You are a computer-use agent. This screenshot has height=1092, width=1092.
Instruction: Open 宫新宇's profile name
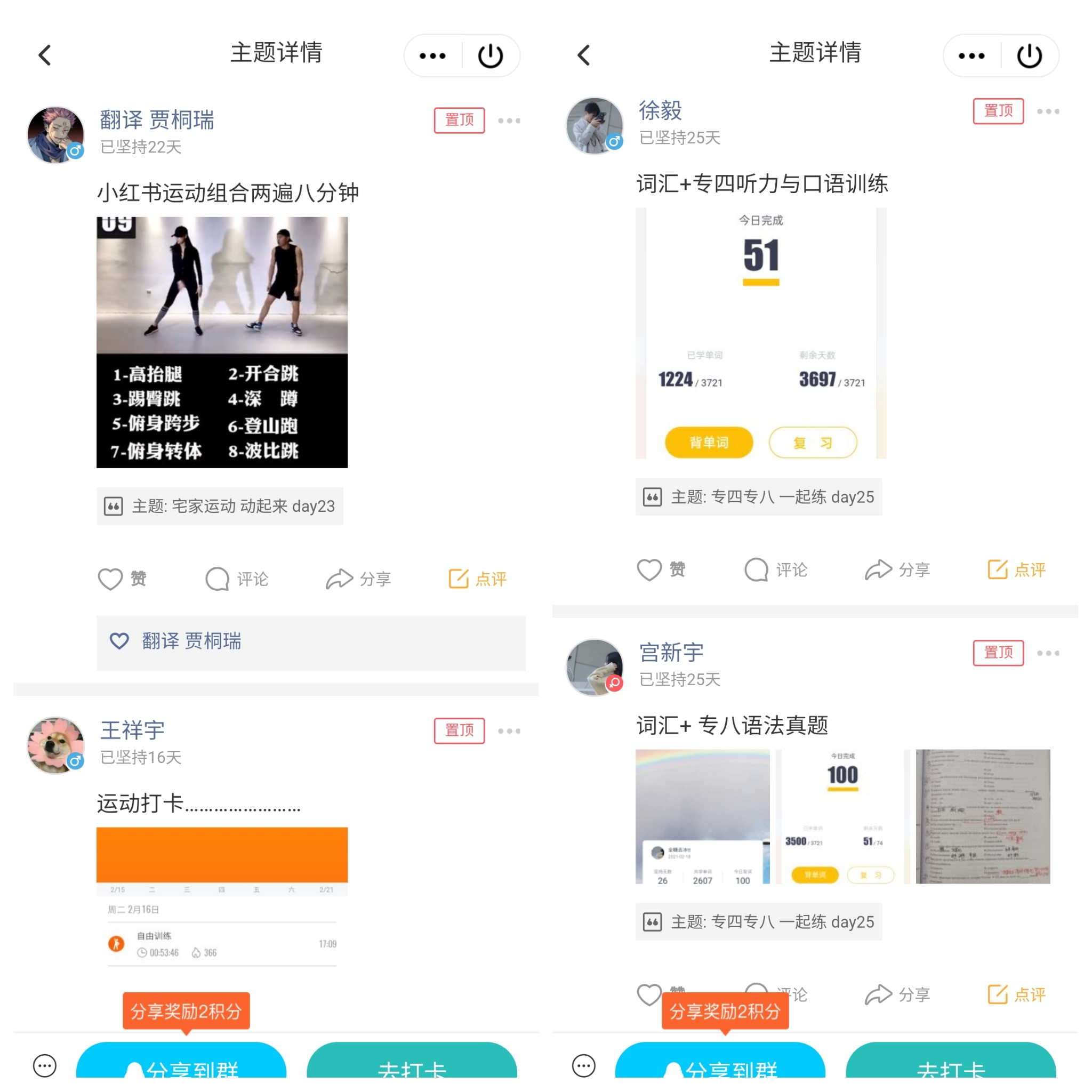(x=671, y=652)
